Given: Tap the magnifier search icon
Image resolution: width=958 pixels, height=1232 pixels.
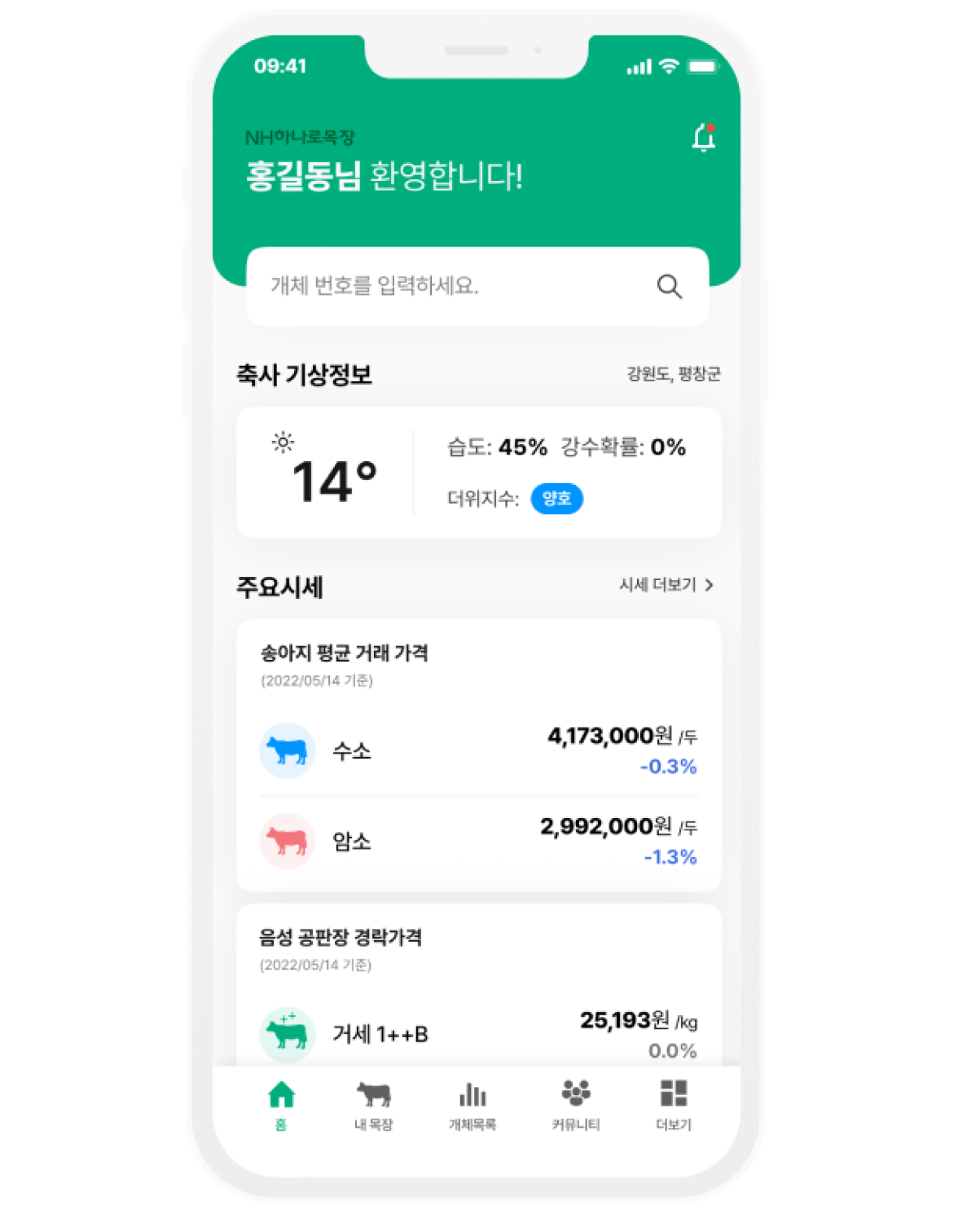Looking at the screenshot, I should click(669, 287).
